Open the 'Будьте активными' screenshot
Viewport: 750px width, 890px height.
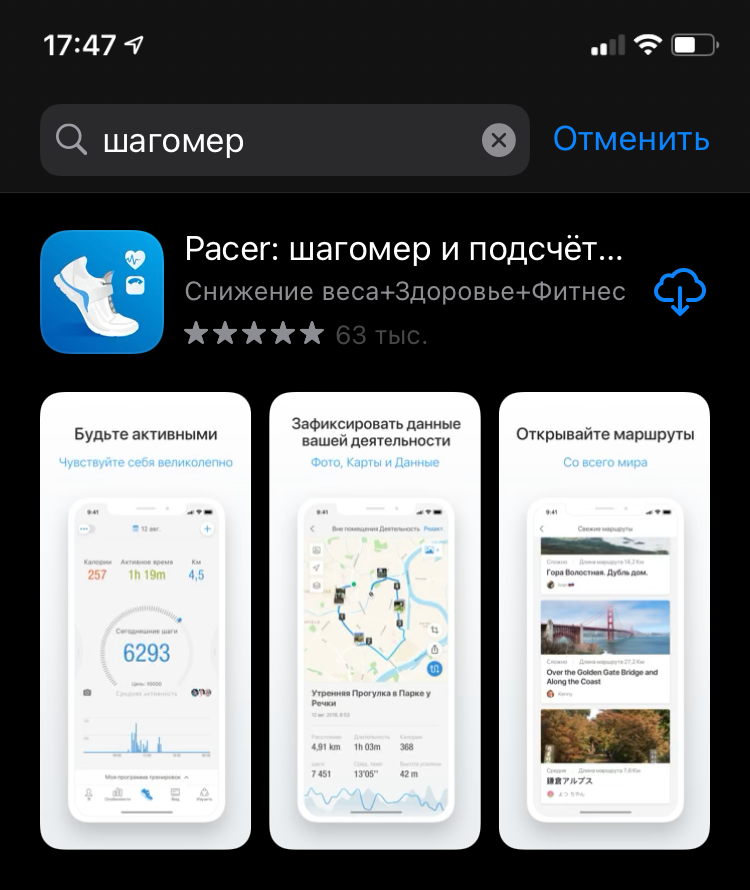tap(146, 620)
